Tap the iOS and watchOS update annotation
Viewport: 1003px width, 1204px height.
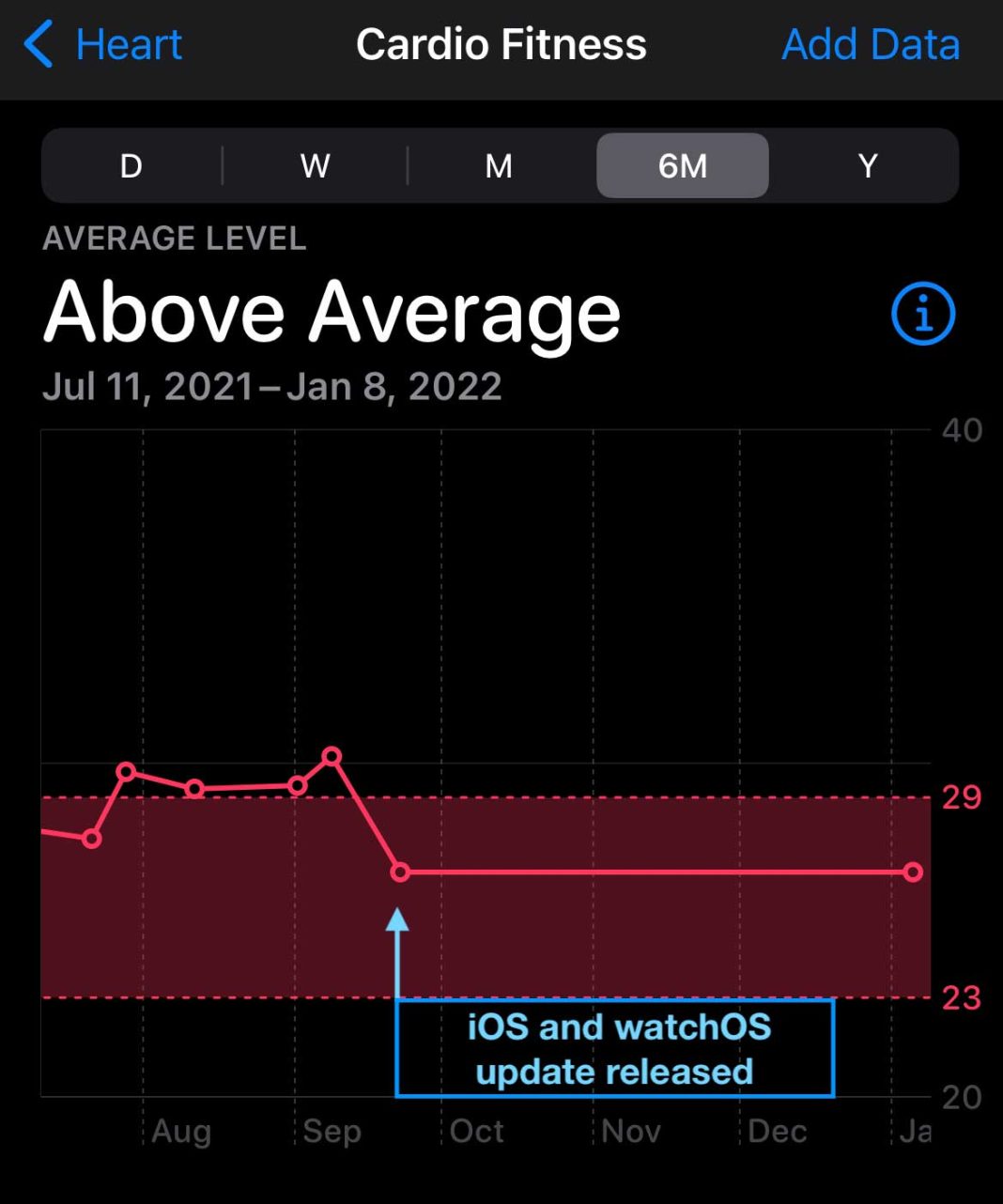point(616,1048)
